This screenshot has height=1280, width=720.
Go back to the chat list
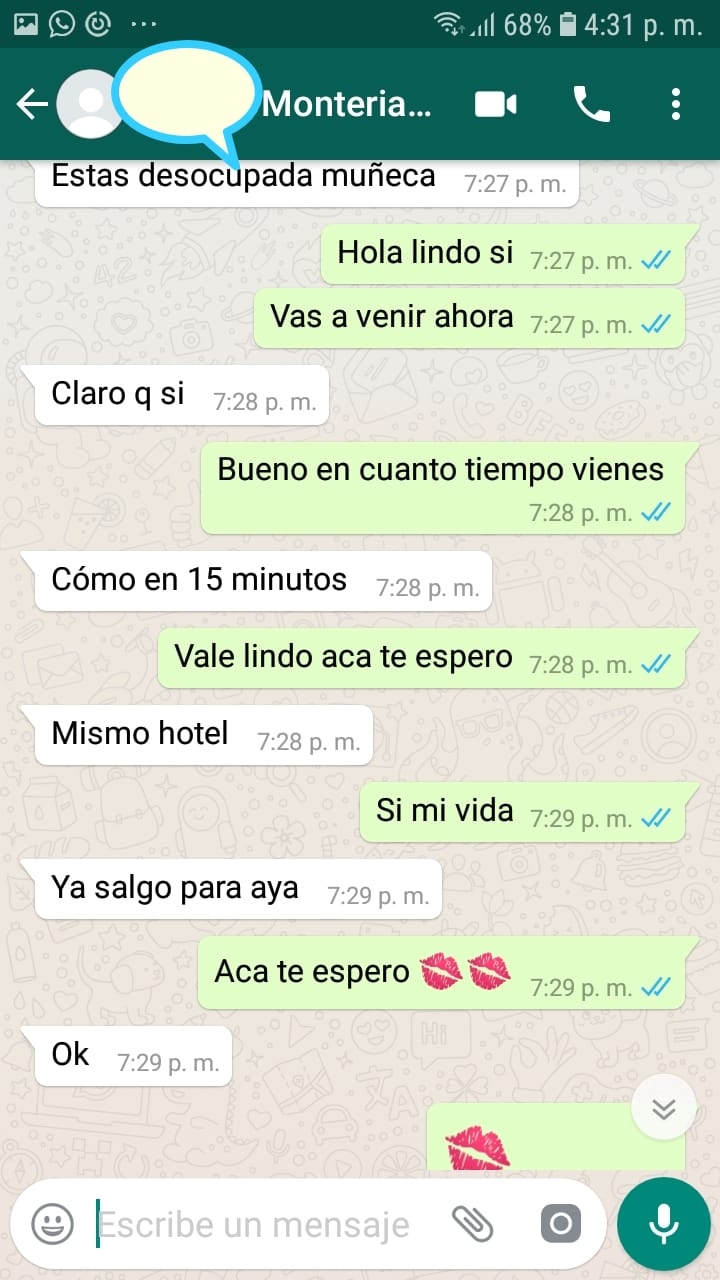tap(32, 104)
